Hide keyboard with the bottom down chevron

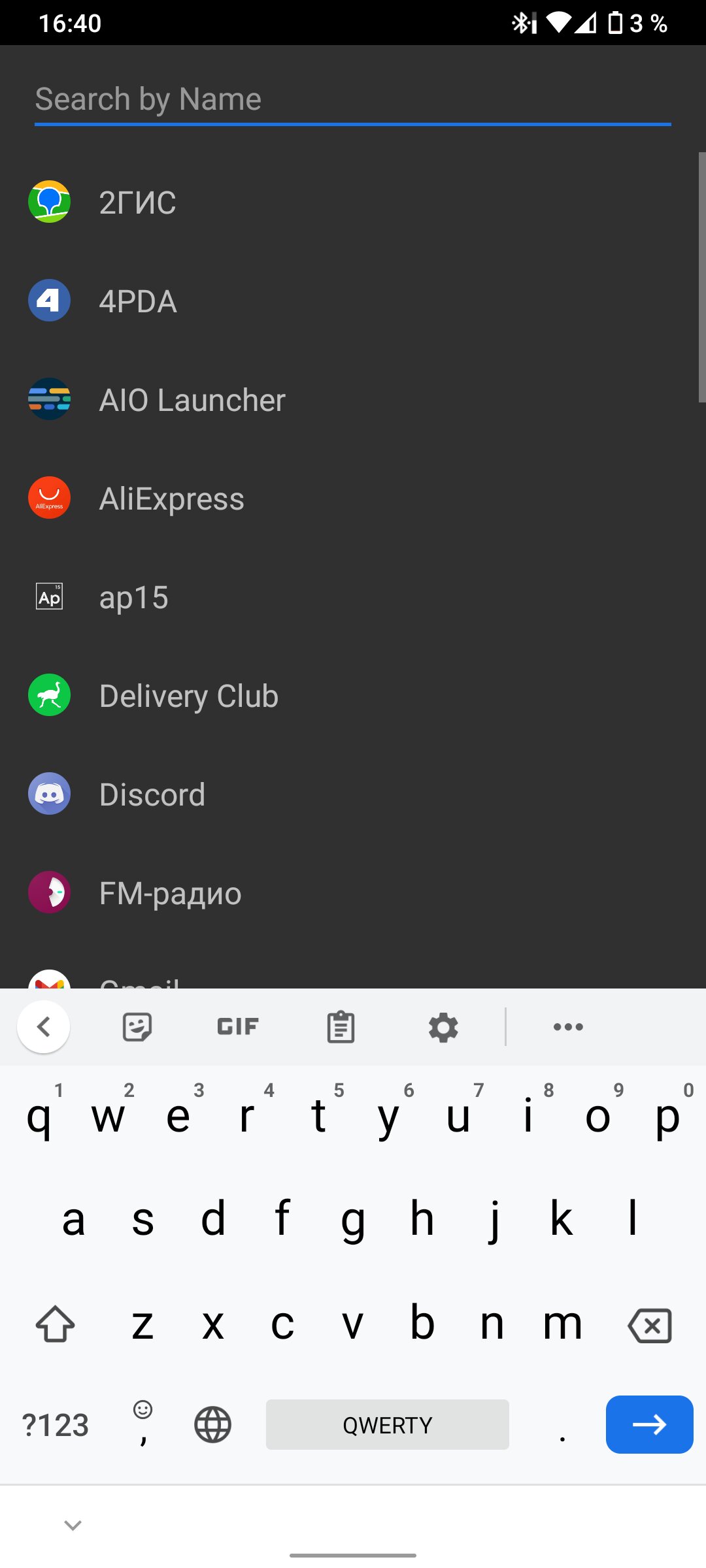coord(73,1526)
